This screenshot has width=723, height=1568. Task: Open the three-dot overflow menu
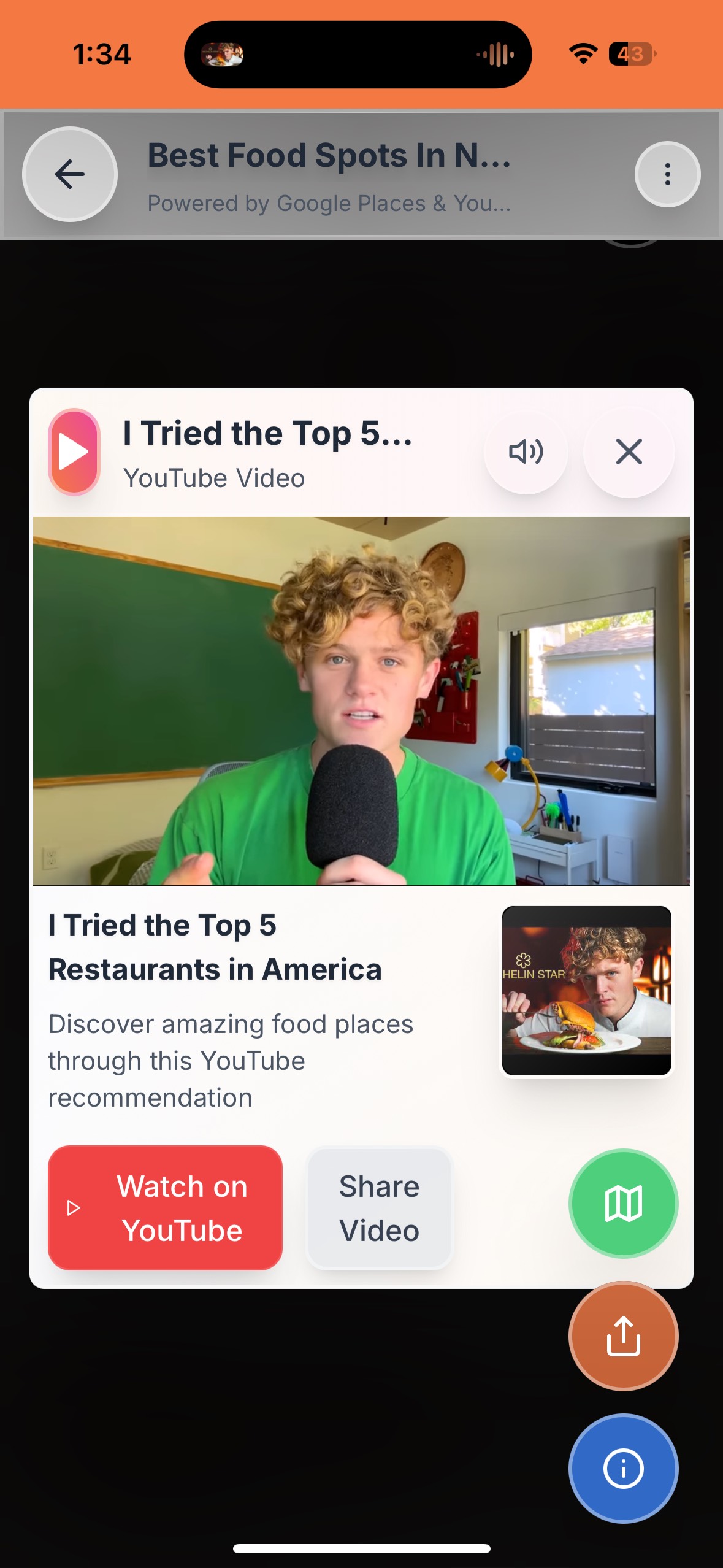667,174
